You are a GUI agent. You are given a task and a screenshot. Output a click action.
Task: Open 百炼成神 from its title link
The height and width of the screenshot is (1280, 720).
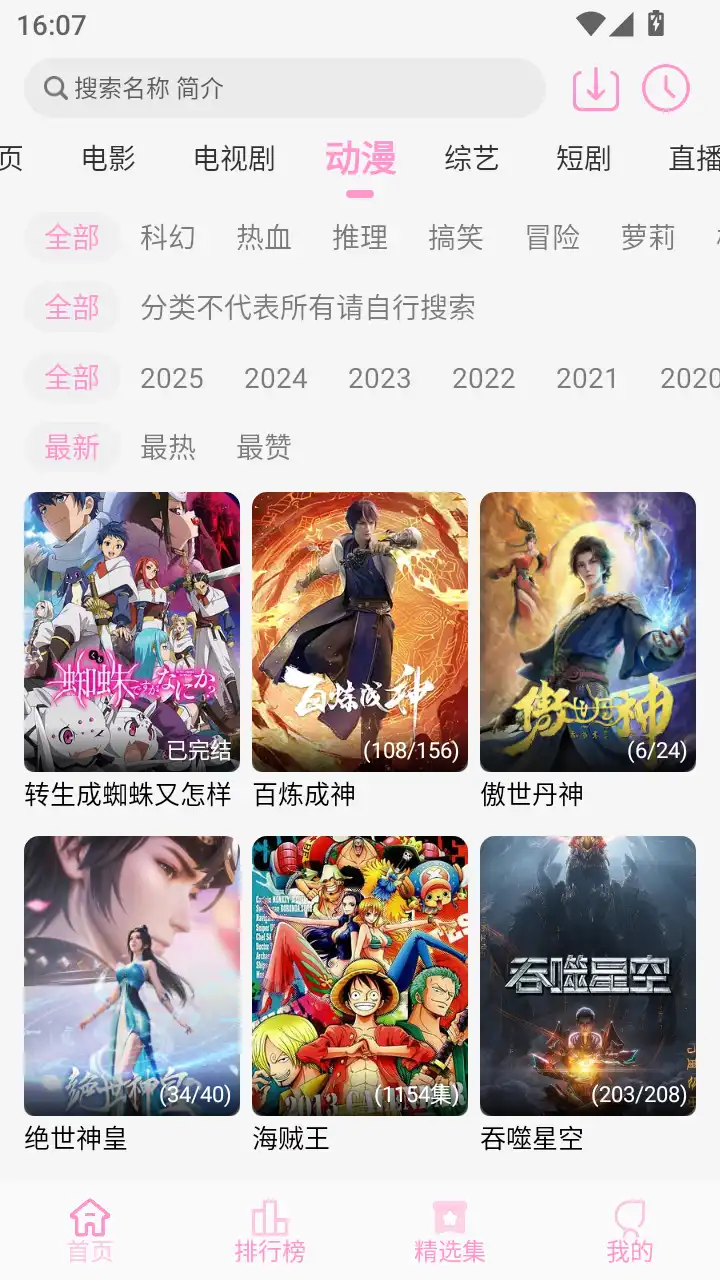point(305,795)
